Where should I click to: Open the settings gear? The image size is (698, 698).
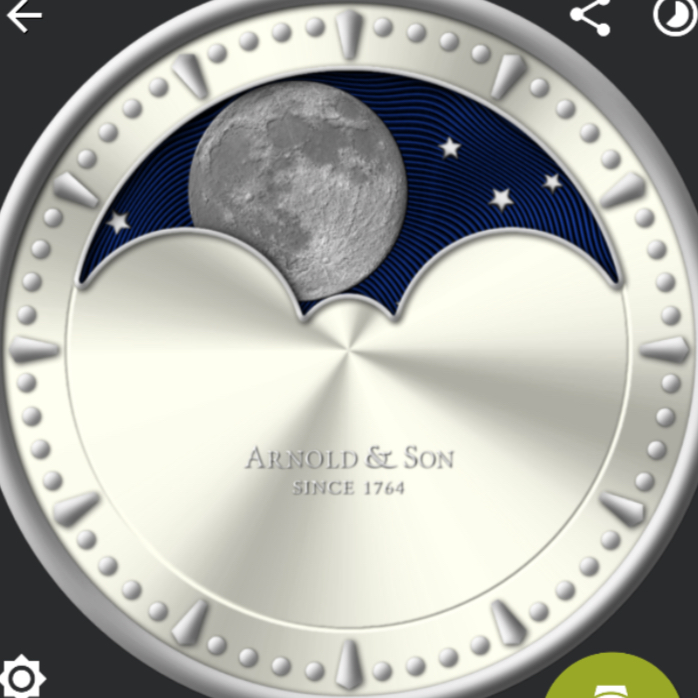click(20, 679)
